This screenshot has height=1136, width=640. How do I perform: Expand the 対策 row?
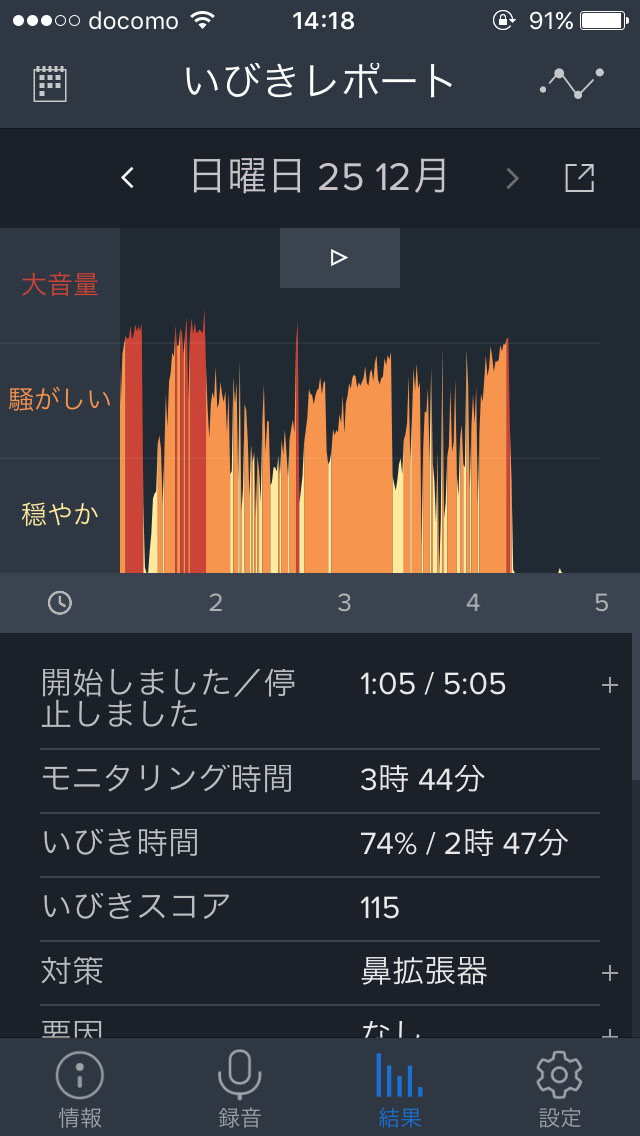[x=610, y=972]
